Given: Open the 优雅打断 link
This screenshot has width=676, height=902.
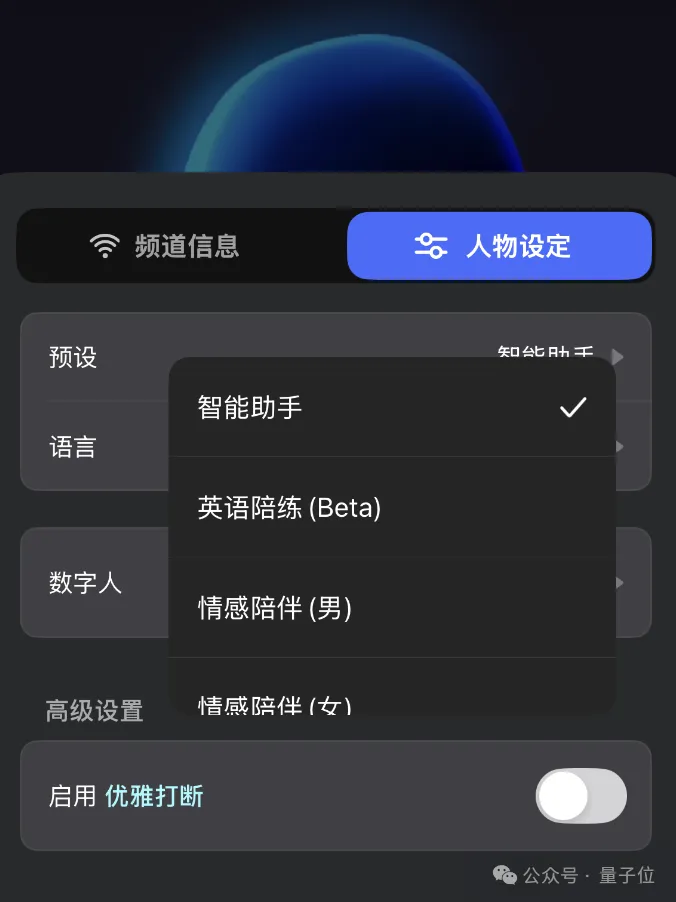Looking at the screenshot, I should pos(154,796).
